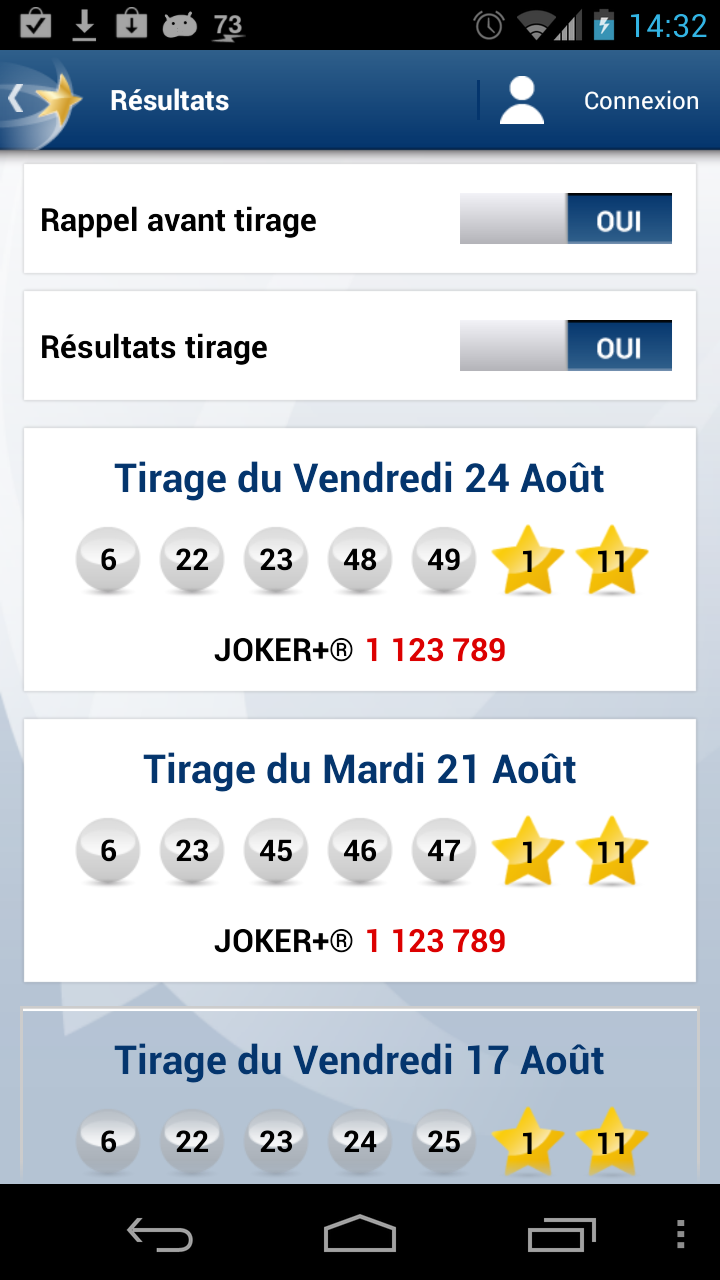This screenshot has height=1280, width=720.
Task: Open Tirage du Mardi 21 Août results
Action: point(360,850)
